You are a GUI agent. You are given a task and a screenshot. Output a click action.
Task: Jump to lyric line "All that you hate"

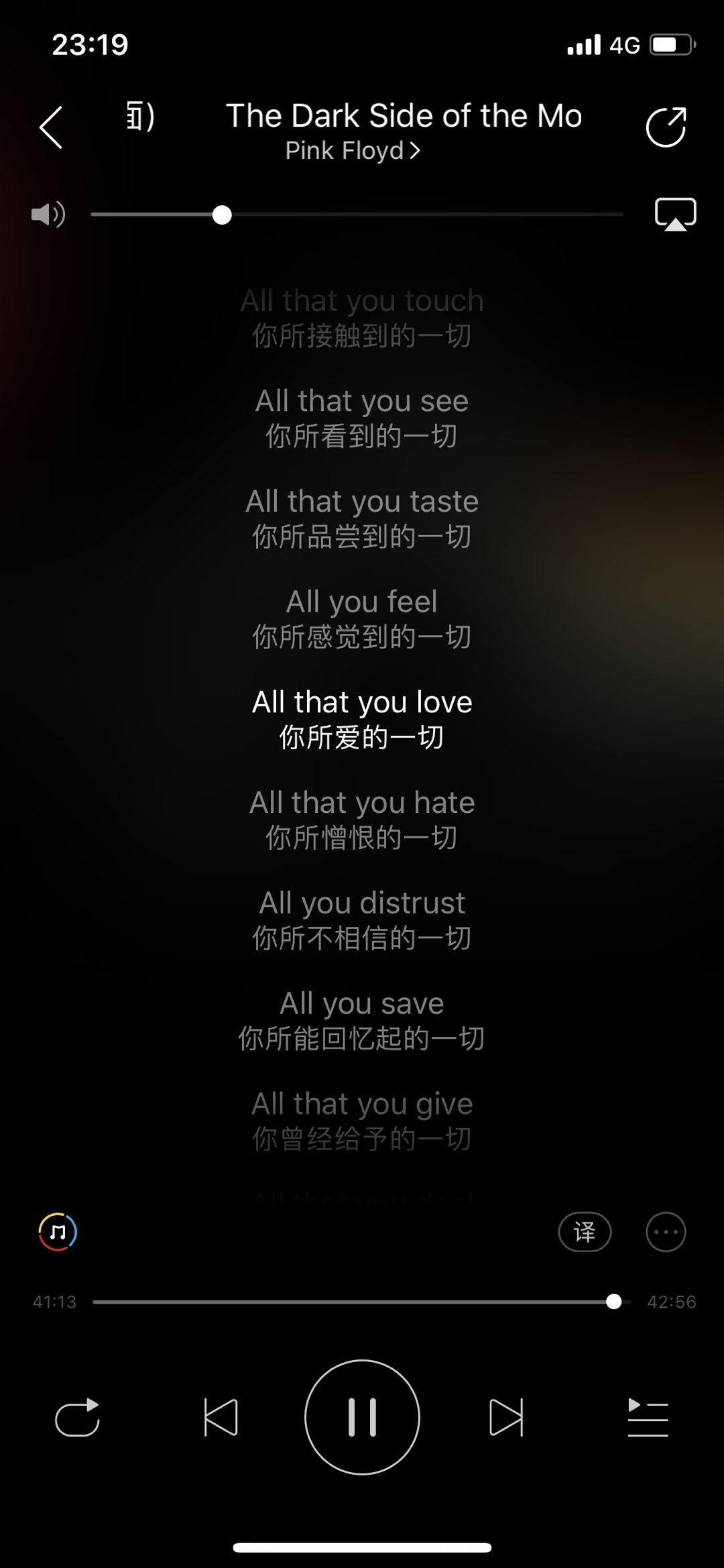(362, 803)
